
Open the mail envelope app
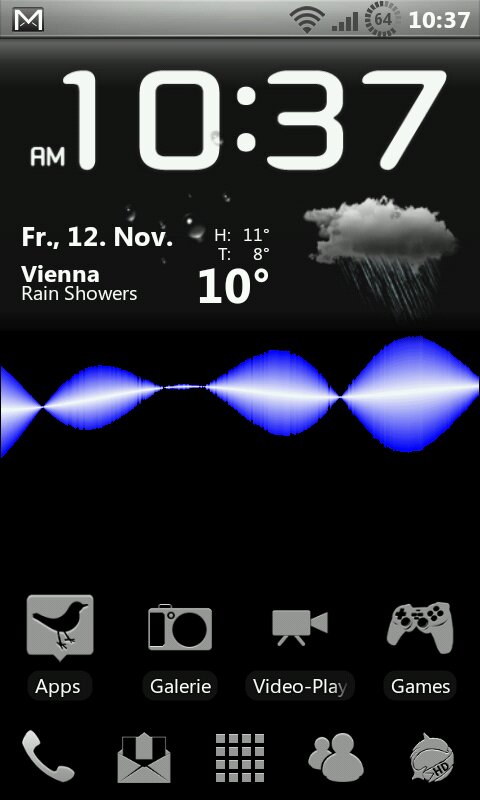(x=142, y=758)
